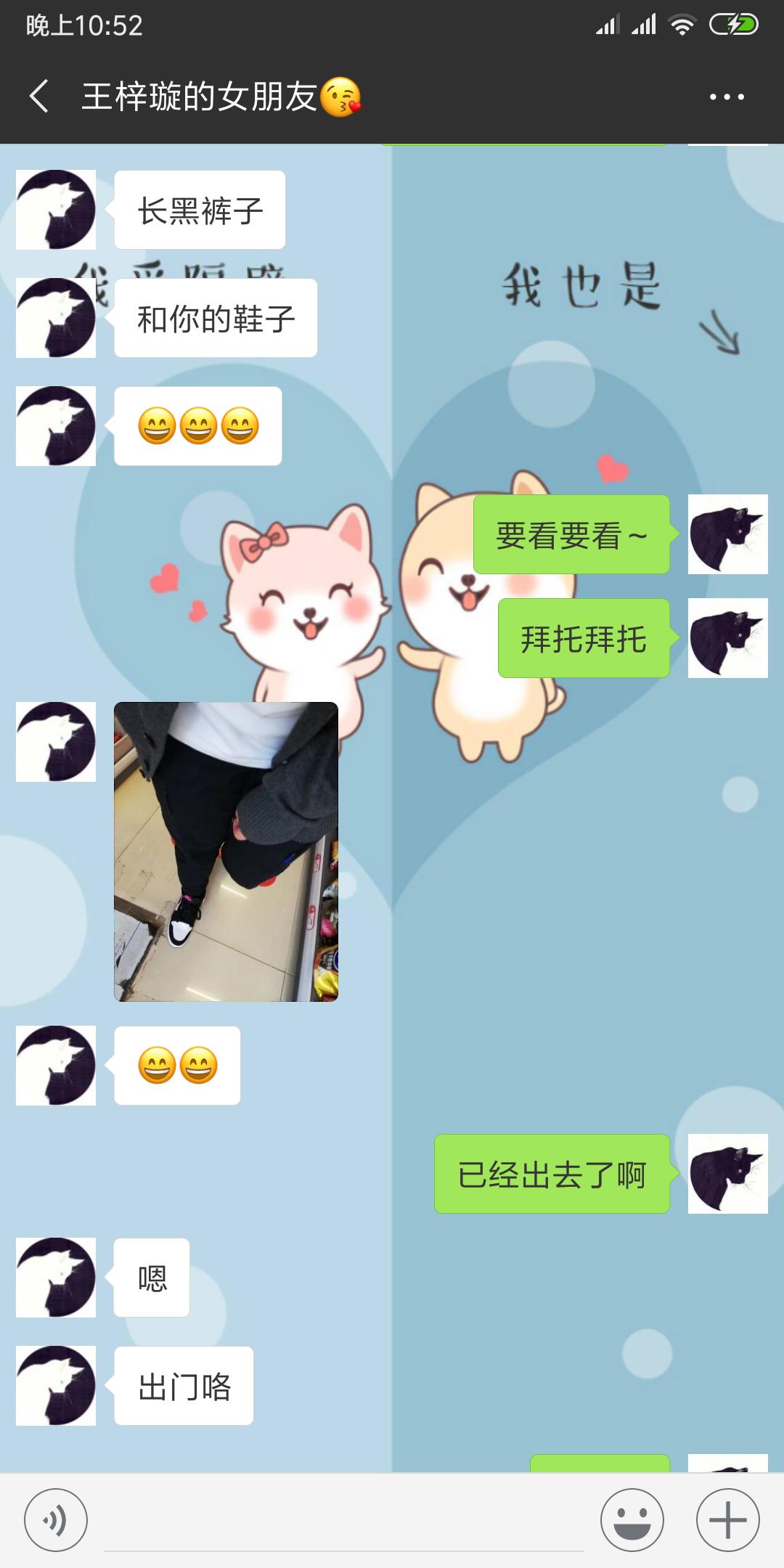Switch to voice message input
The width and height of the screenshot is (784, 1568).
56,1519
